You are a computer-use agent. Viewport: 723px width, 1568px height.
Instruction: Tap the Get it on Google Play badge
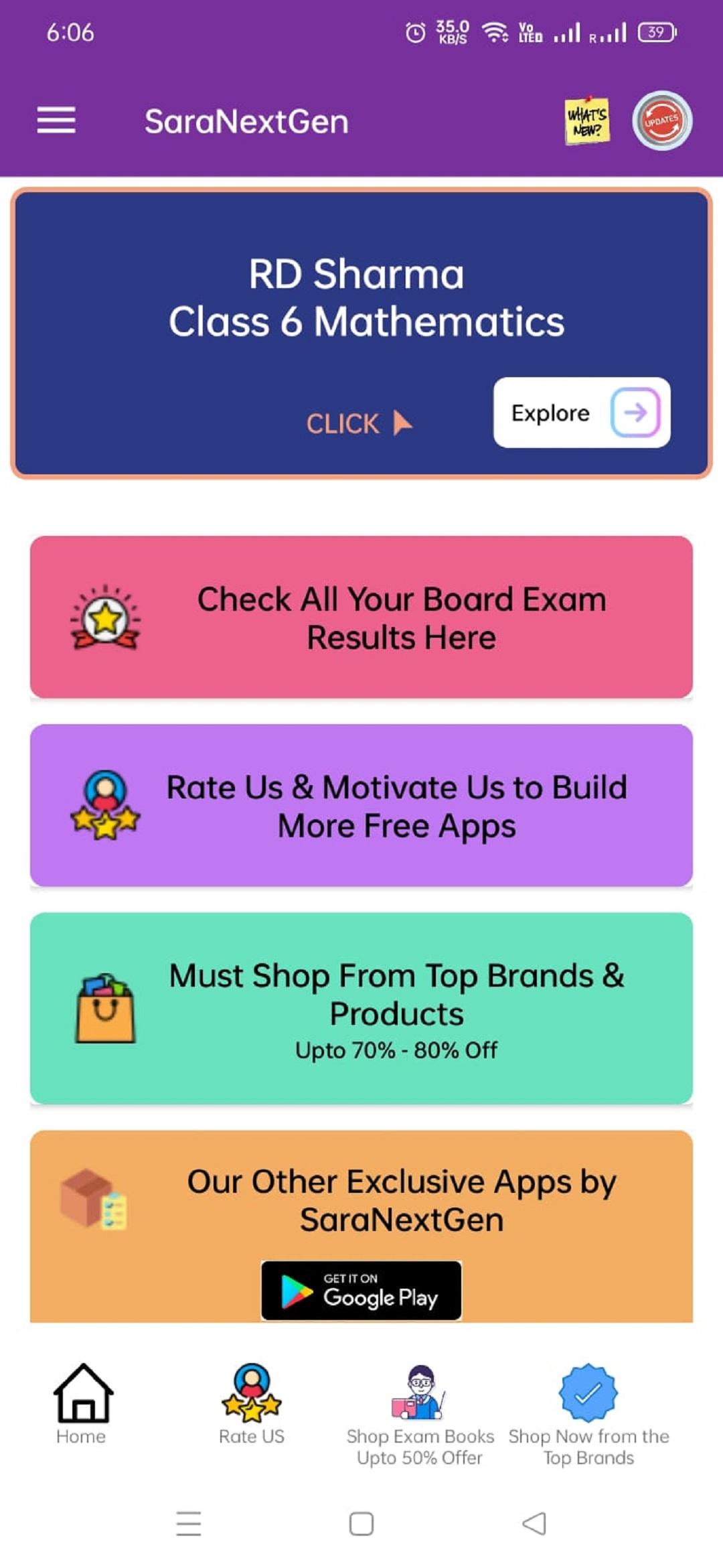click(x=361, y=1291)
